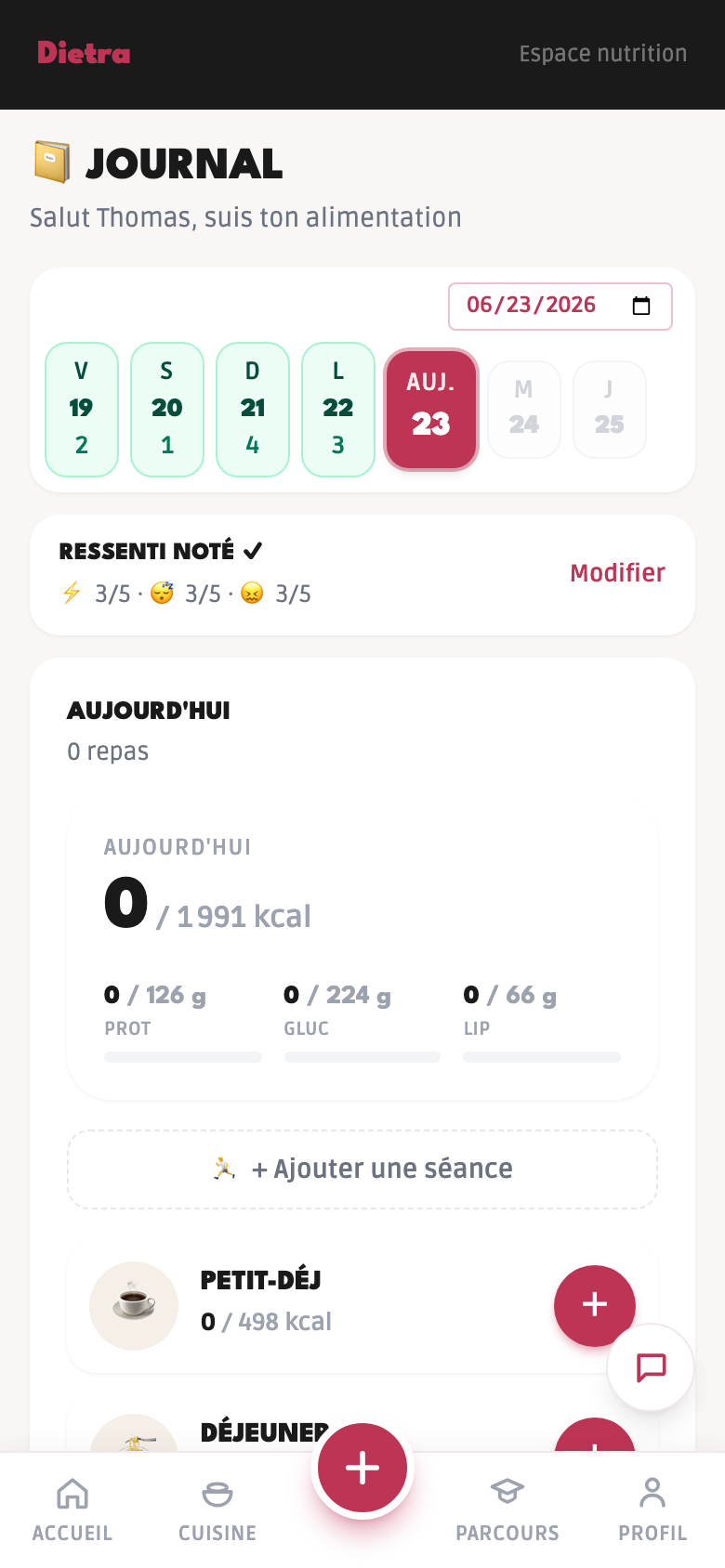Tap Modifier to edit noted feelings
This screenshot has width=725, height=1568.
point(617,573)
